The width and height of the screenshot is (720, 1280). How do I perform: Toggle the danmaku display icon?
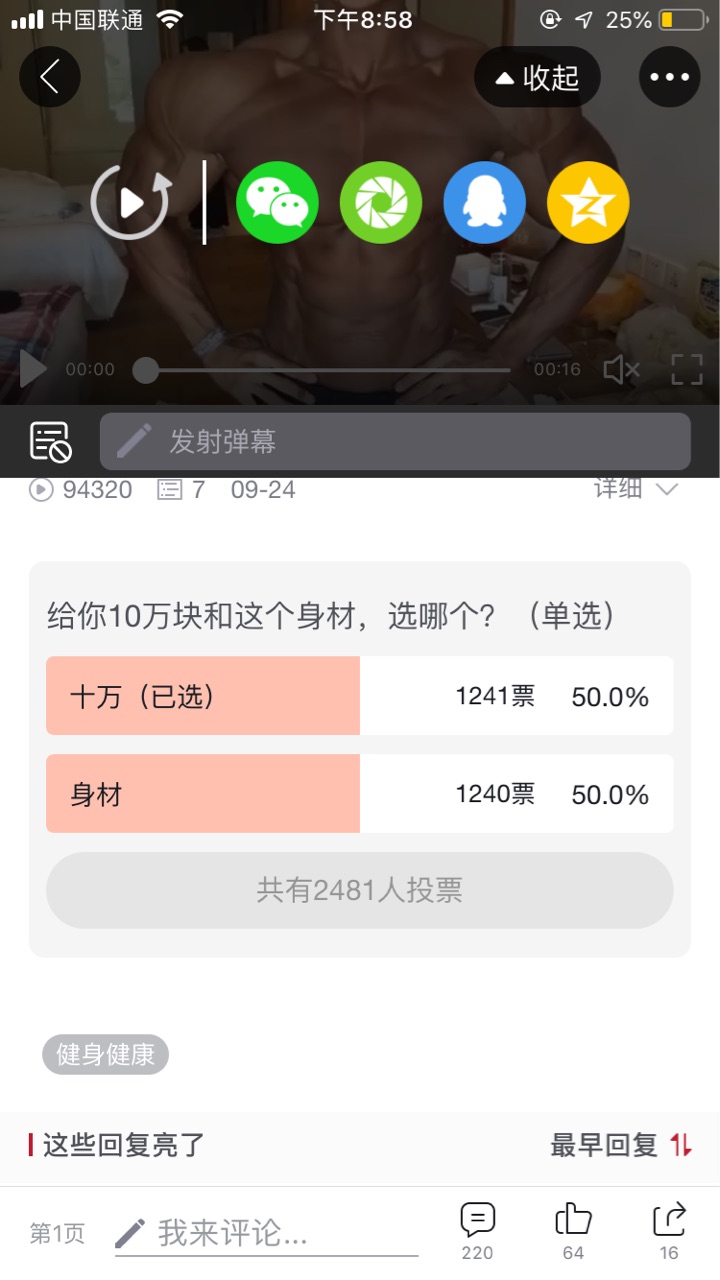coord(51,442)
